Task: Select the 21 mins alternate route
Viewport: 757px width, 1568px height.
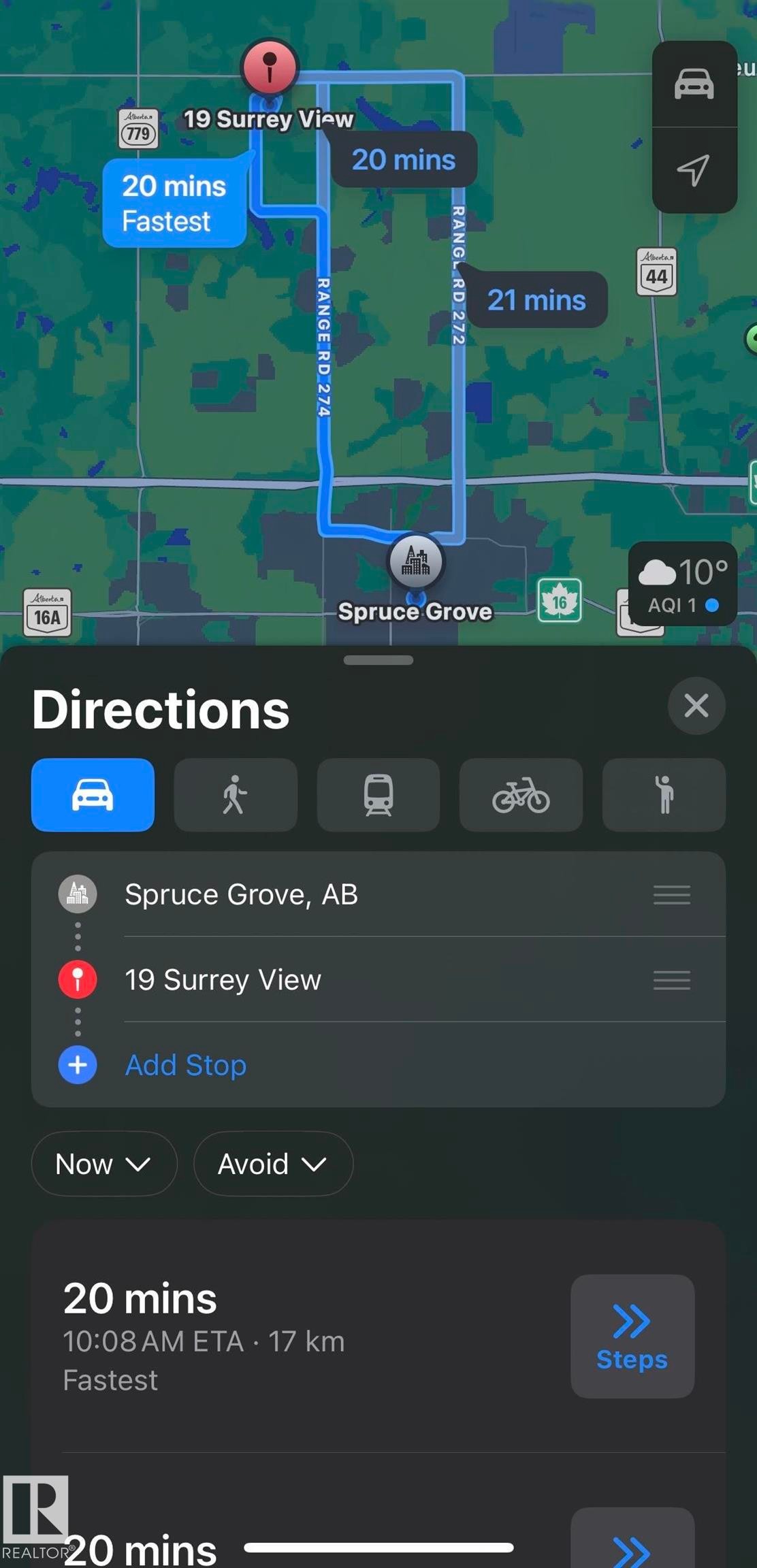Action: click(x=536, y=300)
